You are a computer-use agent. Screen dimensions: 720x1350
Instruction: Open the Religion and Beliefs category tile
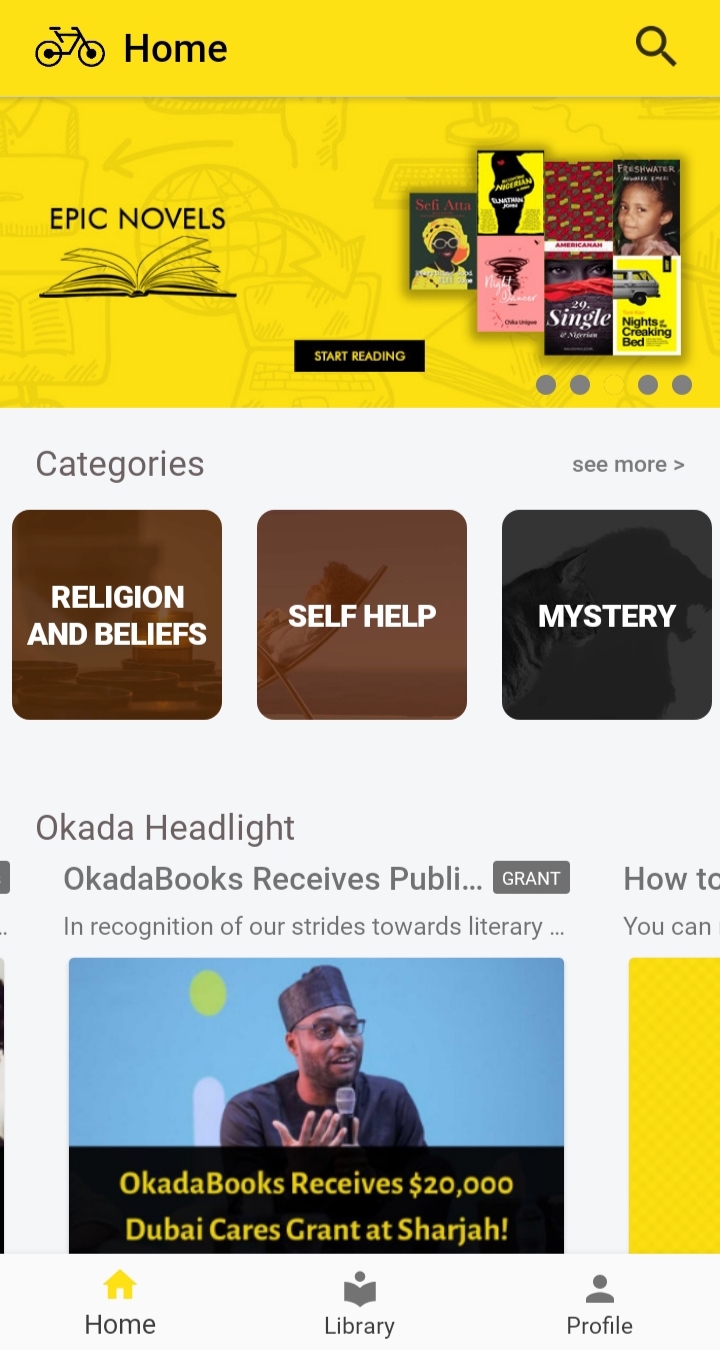pos(117,615)
